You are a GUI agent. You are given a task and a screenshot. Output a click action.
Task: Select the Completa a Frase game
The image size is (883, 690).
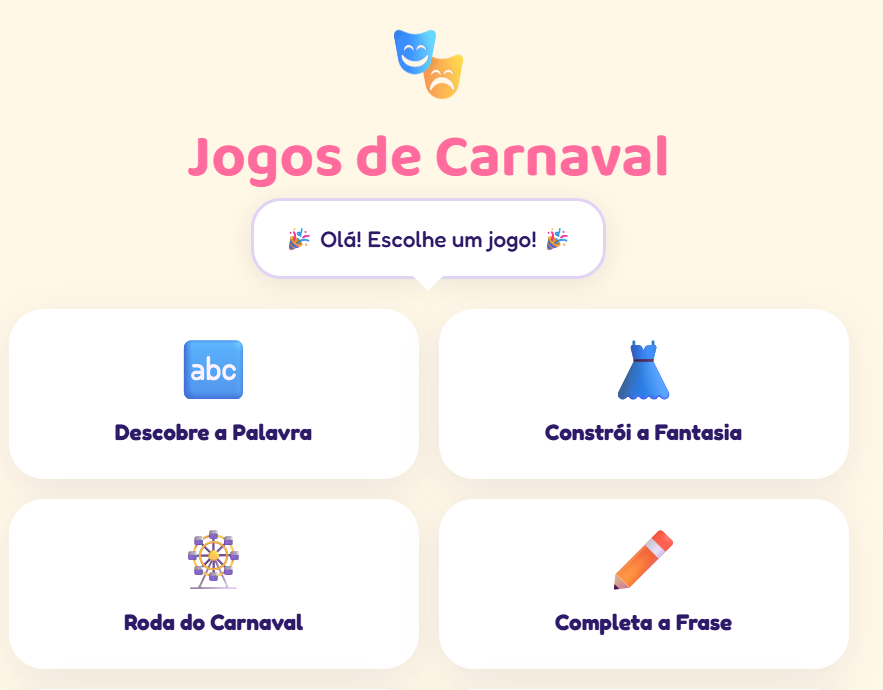click(643, 584)
